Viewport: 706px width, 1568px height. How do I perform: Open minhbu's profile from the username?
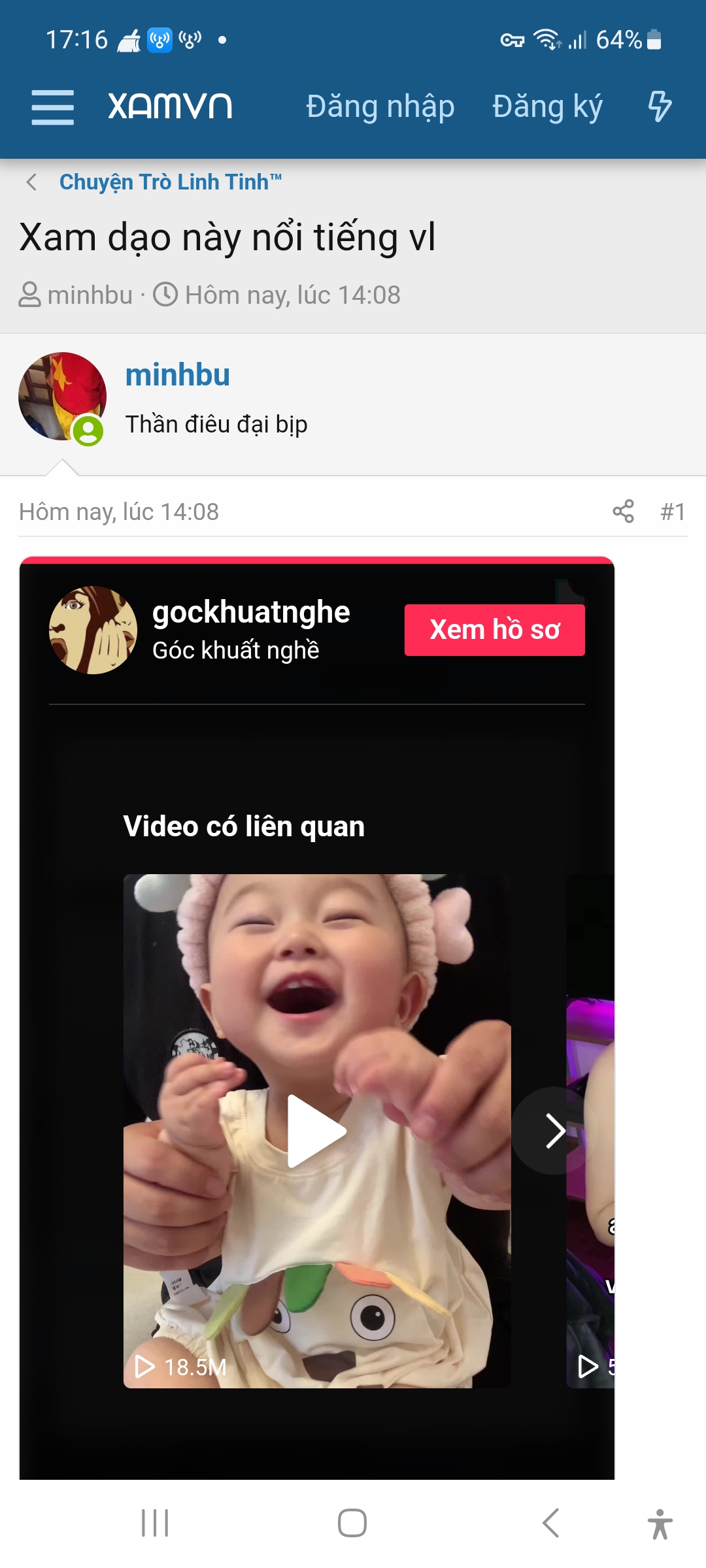click(x=178, y=375)
